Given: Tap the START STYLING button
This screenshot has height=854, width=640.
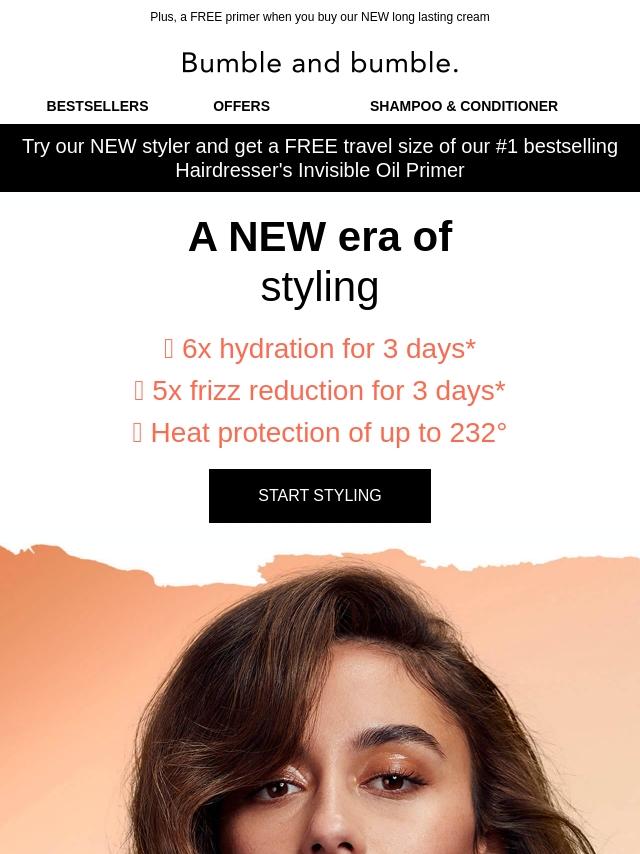Looking at the screenshot, I should (319, 496).
